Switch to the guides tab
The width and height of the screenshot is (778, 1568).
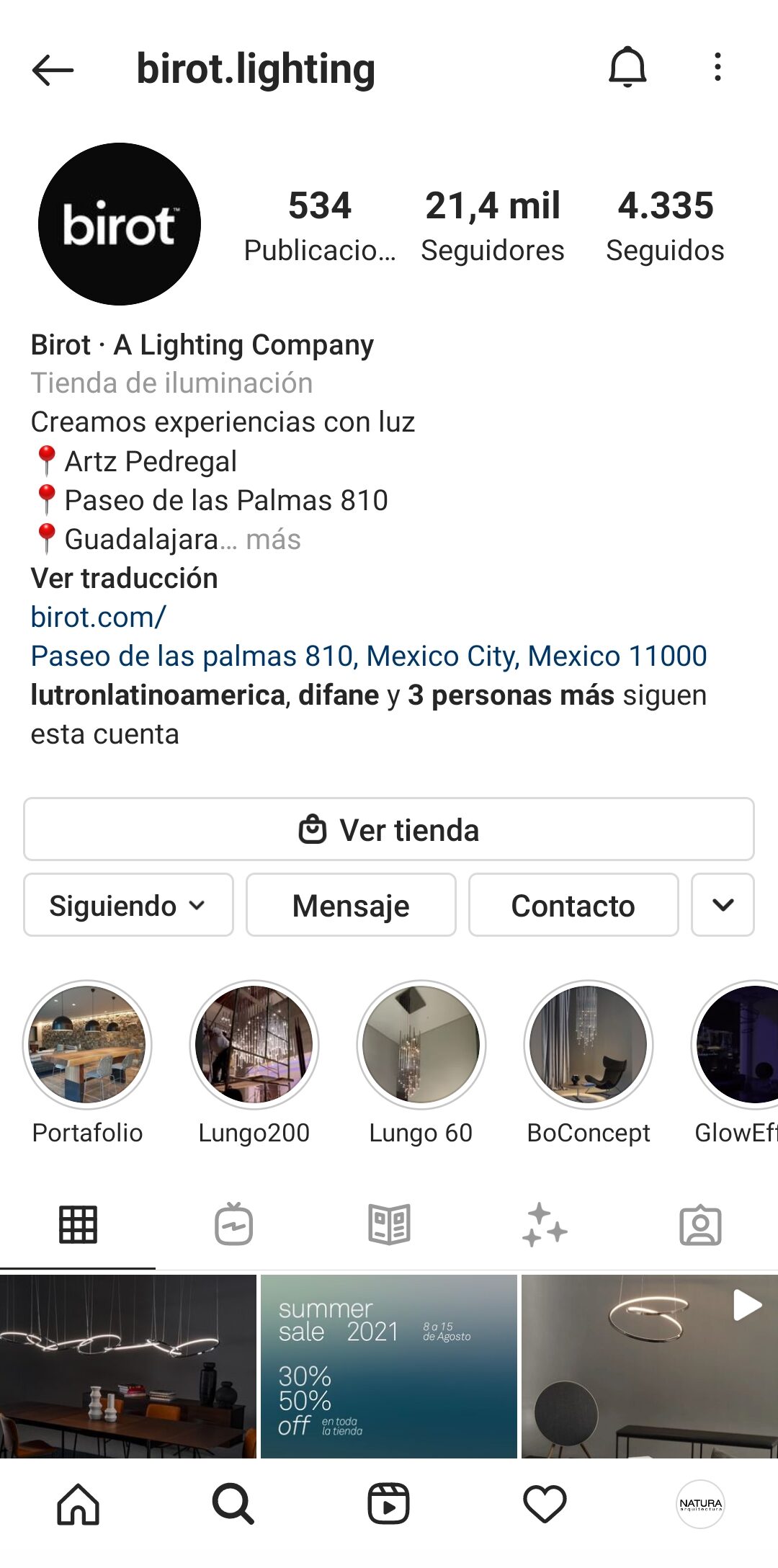click(389, 1224)
